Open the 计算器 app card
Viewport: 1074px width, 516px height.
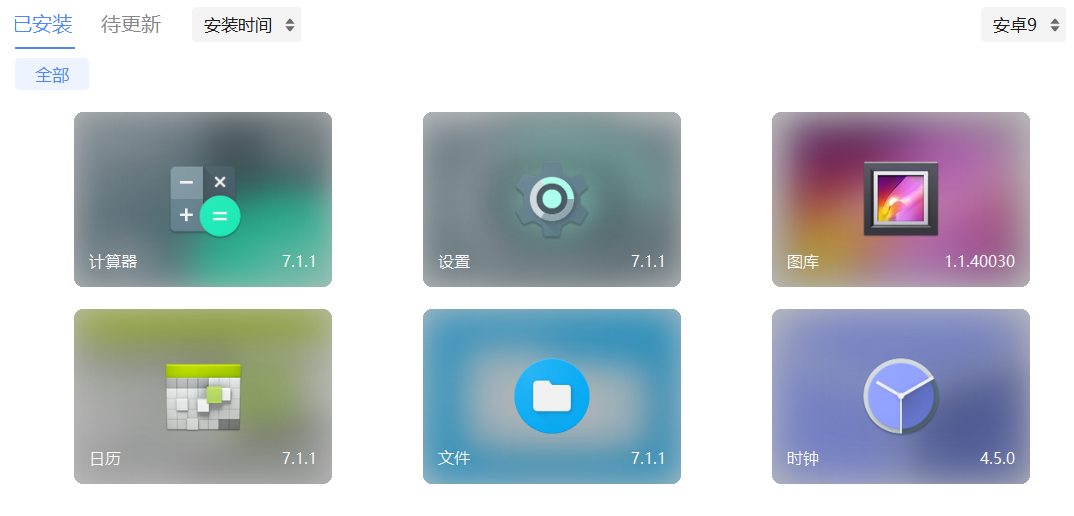[203, 199]
